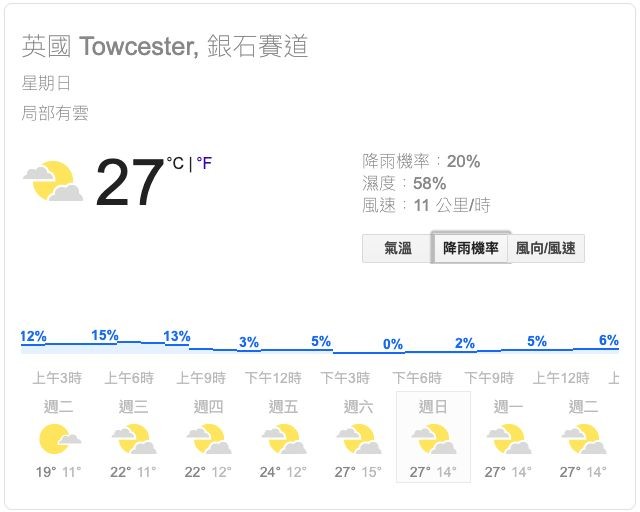Open 週一 daily forecast
This screenshot has width=640, height=512.
tap(509, 438)
